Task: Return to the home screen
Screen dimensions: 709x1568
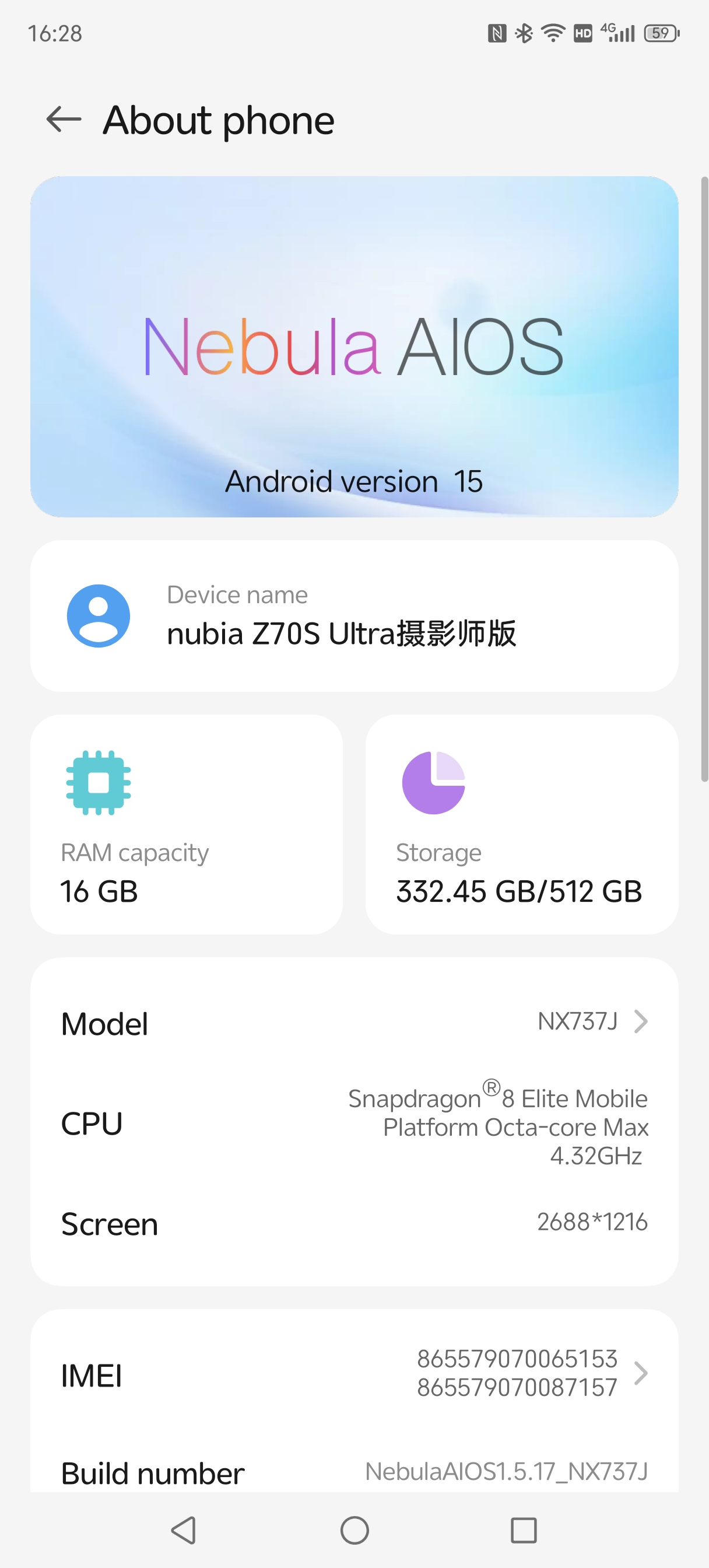Action: 354,1530
